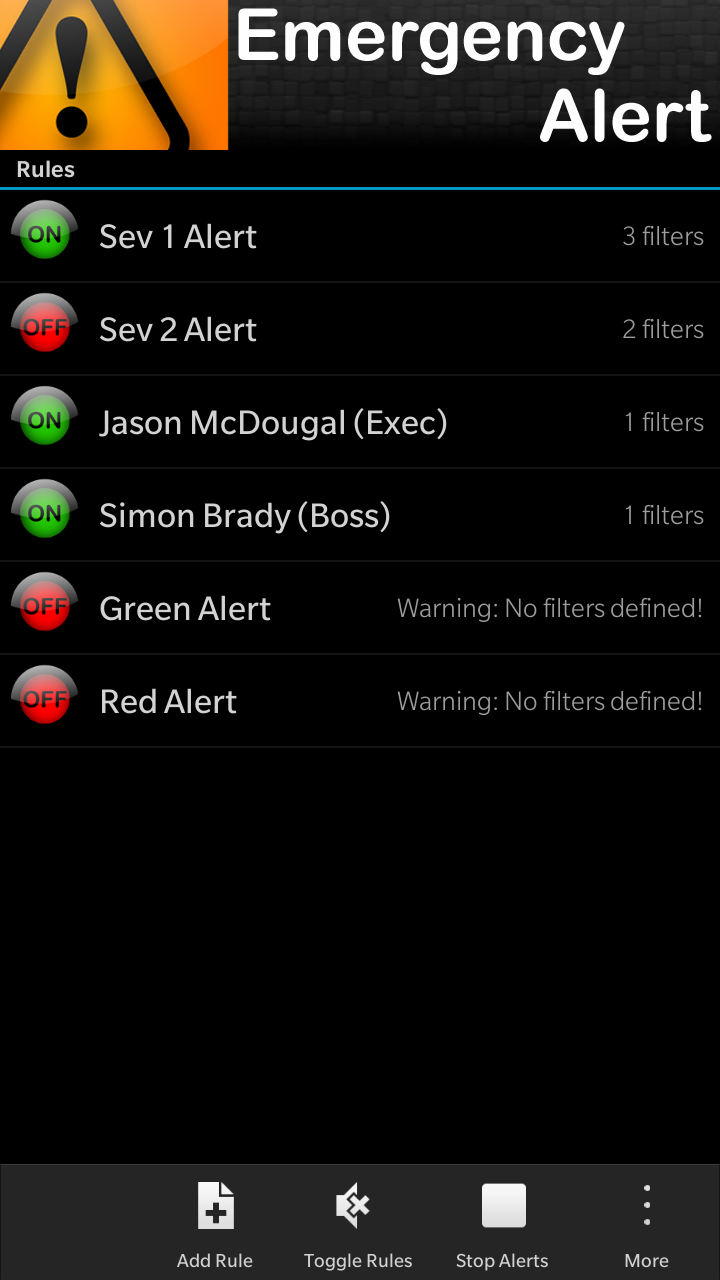Tap the Stop Alerts button
Image resolution: width=720 pixels, height=1280 pixels.
click(x=502, y=1222)
